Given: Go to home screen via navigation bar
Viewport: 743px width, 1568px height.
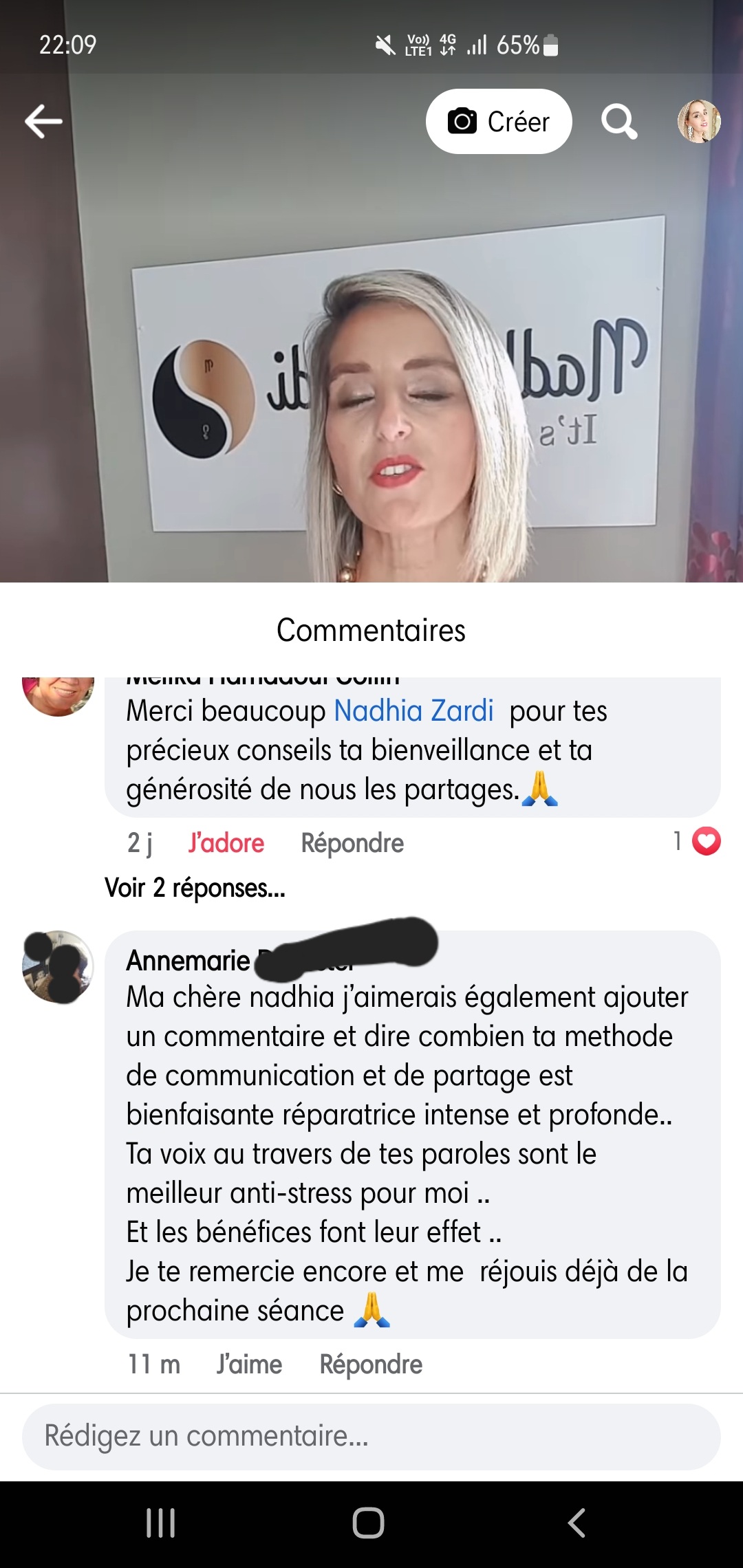Looking at the screenshot, I should point(369,1523).
